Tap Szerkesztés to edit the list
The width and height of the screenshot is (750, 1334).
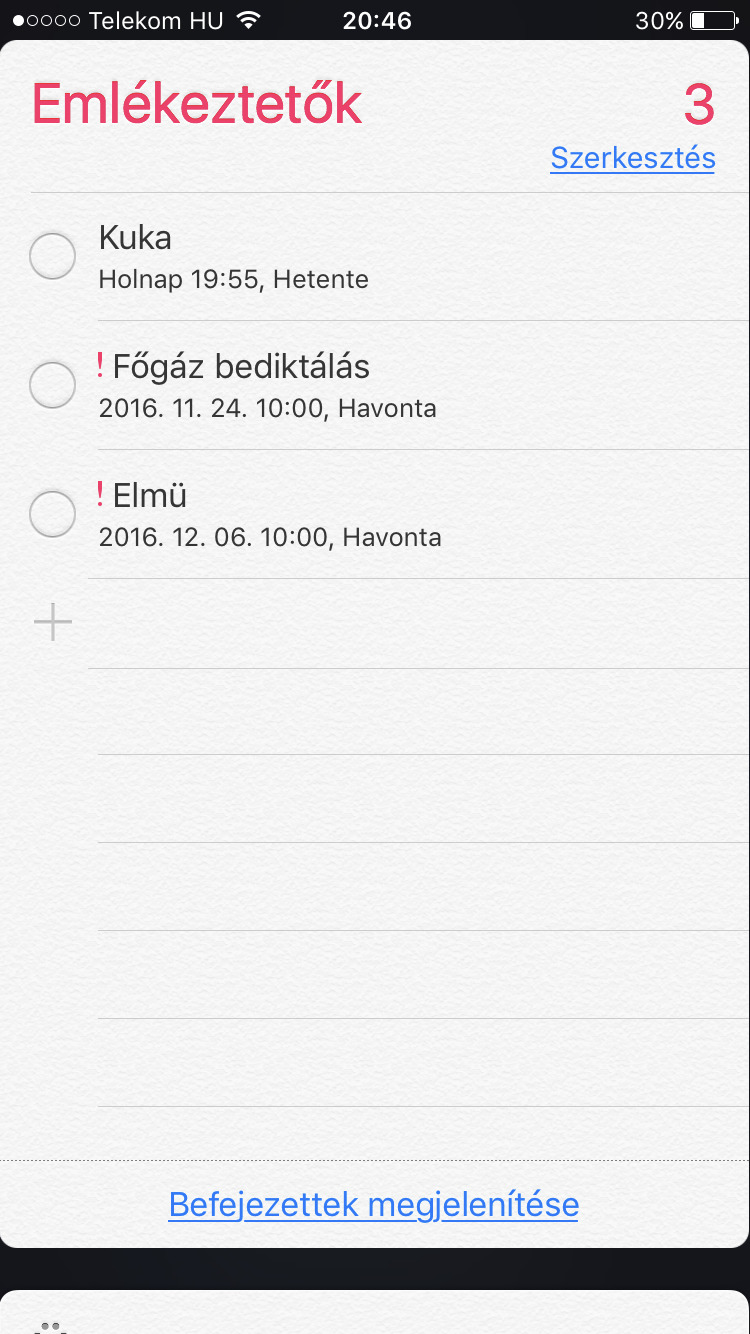click(x=632, y=159)
